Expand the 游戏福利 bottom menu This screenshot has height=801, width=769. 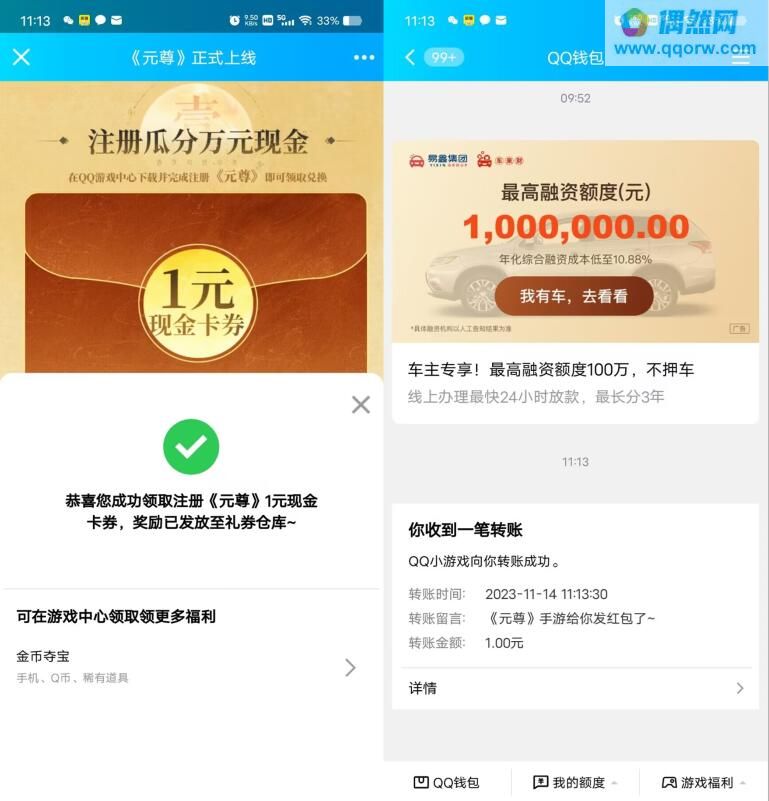(x=706, y=782)
